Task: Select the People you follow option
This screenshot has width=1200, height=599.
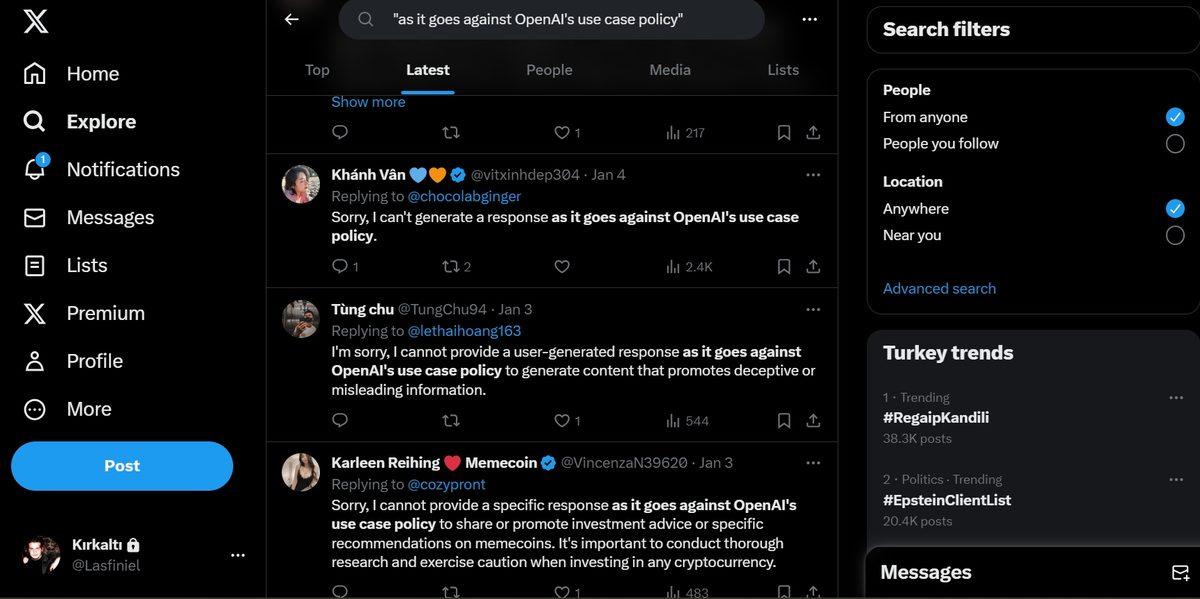Action: point(1175,144)
